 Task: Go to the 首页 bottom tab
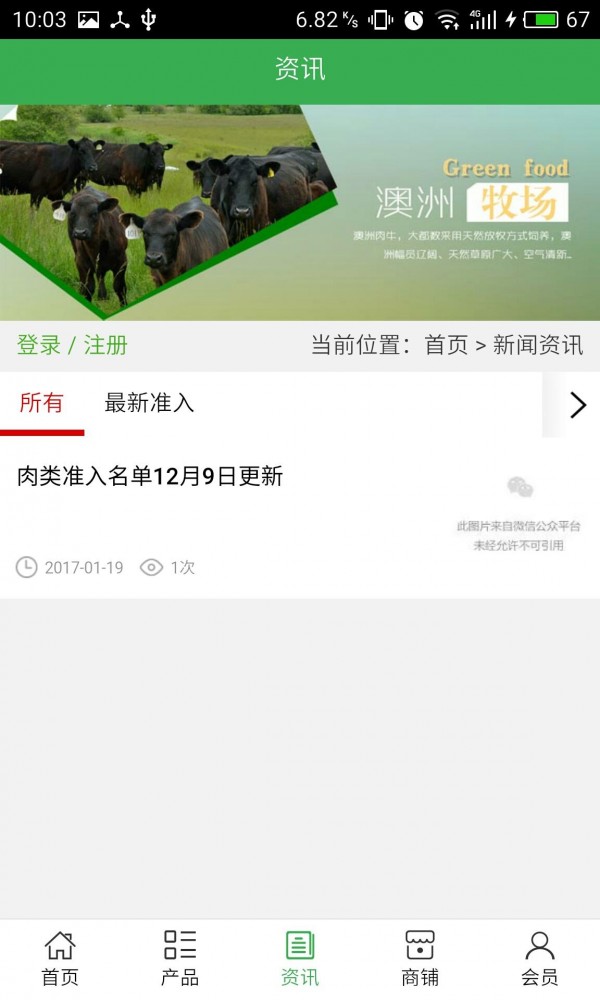(60, 958)
